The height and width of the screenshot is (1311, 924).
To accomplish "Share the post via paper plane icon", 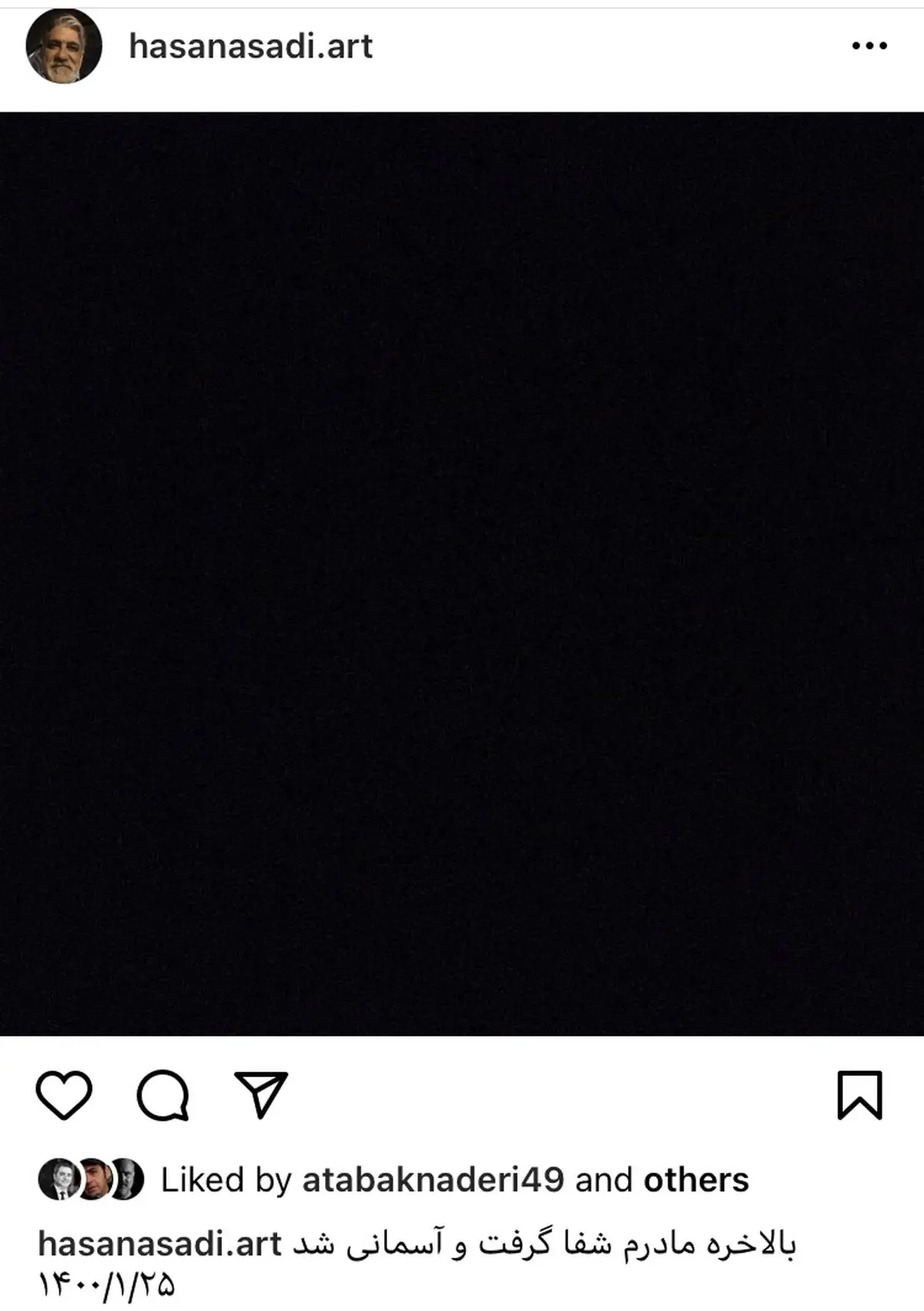I will 261,1095.
